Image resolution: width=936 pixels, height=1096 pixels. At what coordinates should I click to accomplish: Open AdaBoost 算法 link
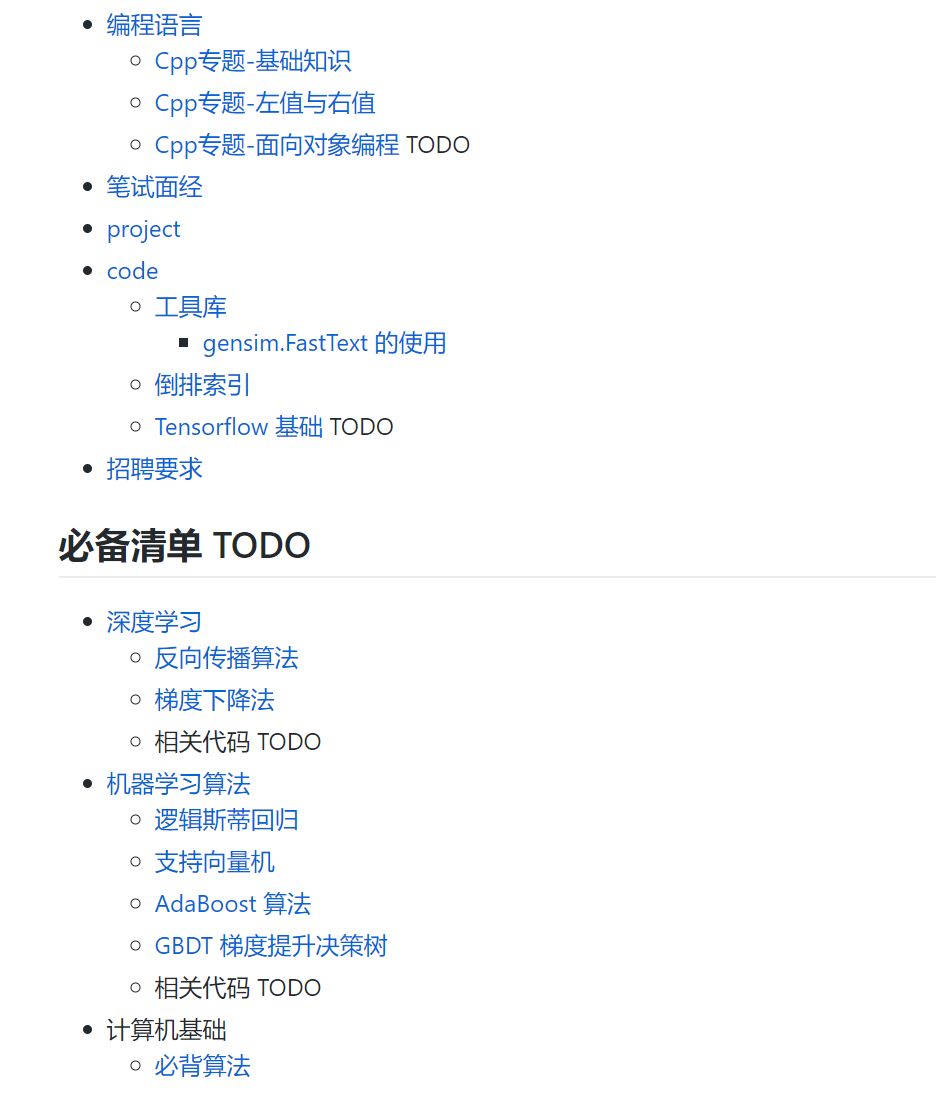[232, 904]
